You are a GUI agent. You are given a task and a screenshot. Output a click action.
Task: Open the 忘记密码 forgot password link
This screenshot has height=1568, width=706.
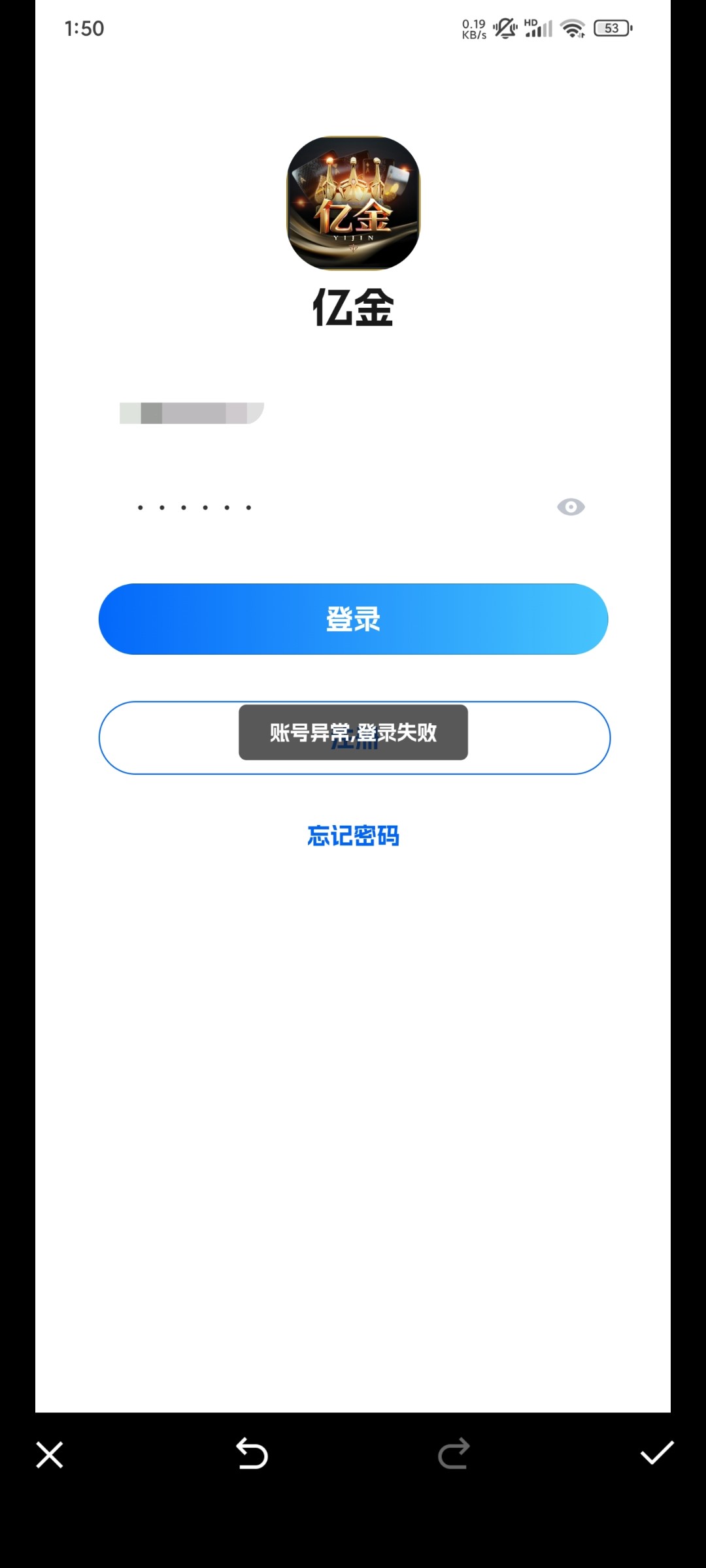353,836
